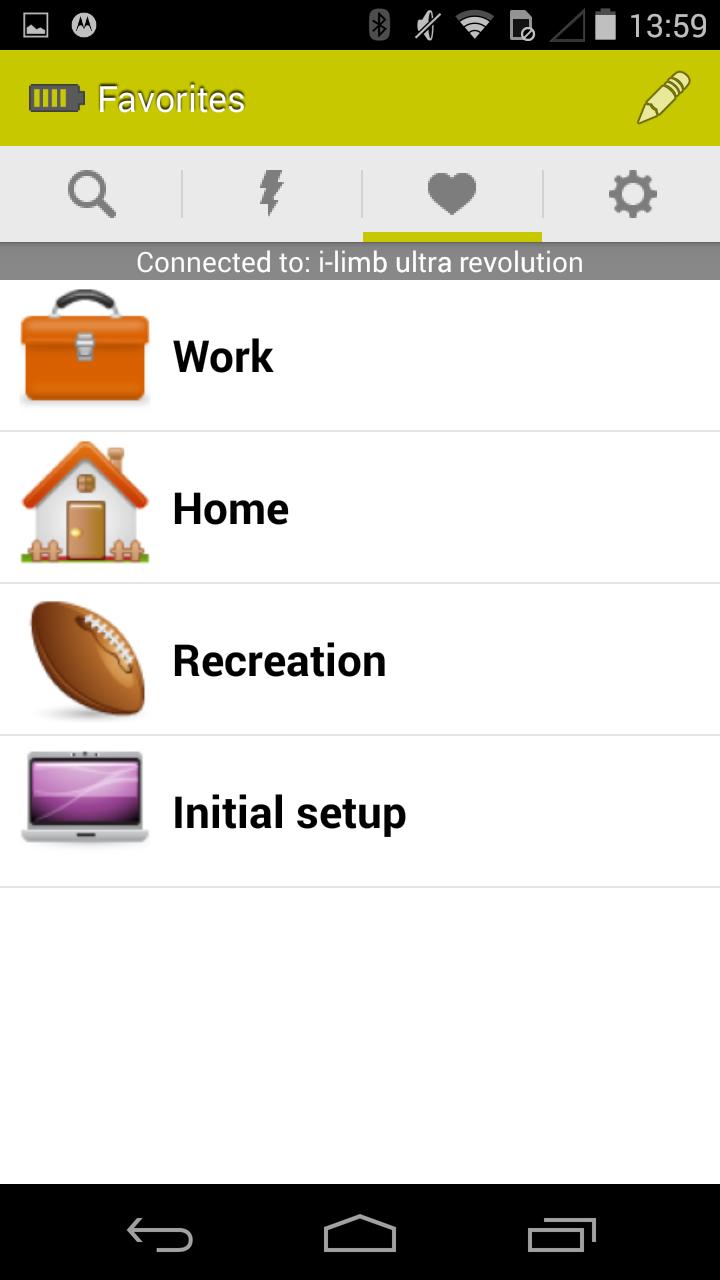The height and width of the screenshot is (1280, 720).
Task: Go to the gear settings tab
Action: [632, 194]
